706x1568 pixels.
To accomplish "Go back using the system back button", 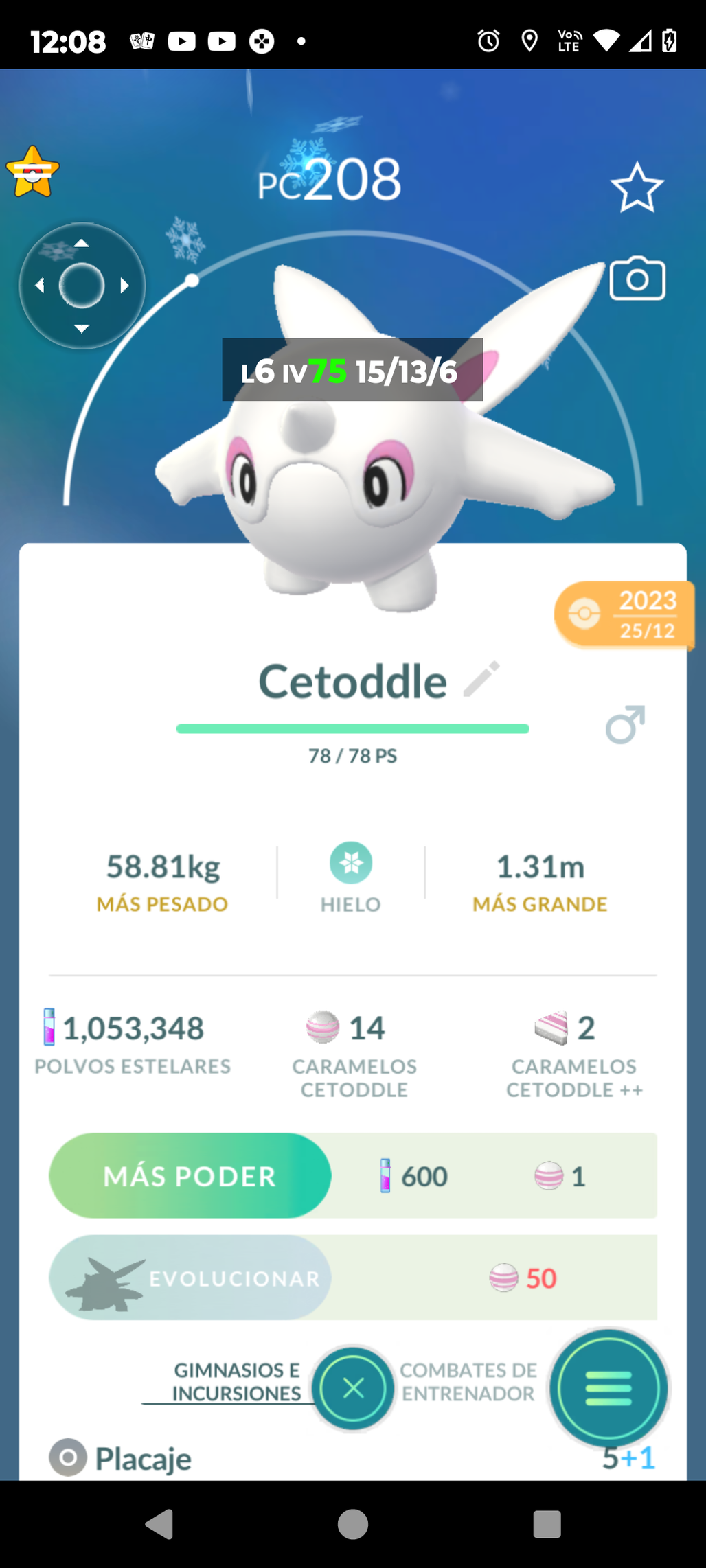I will (159, 1524).
